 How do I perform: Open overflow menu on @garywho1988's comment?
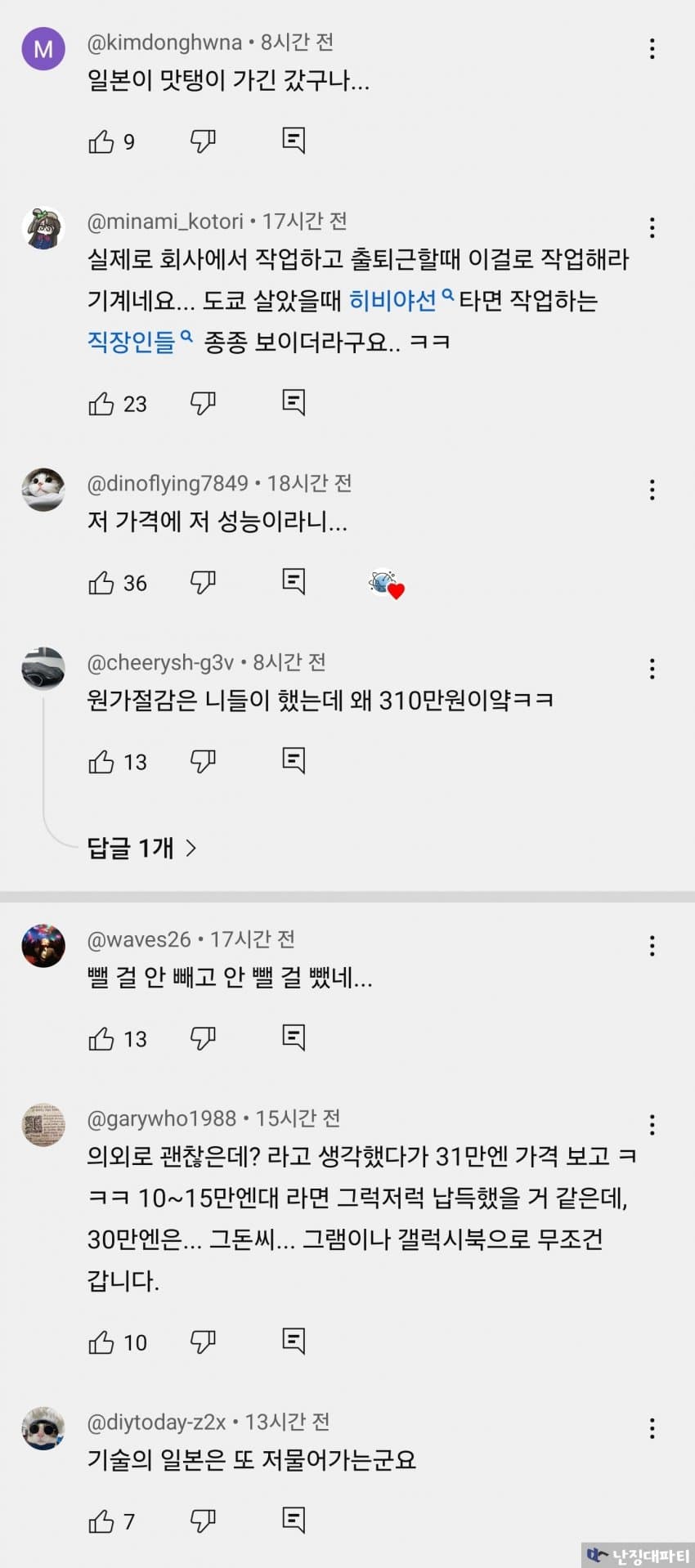pyautogui.click(x=652, y=1125)
